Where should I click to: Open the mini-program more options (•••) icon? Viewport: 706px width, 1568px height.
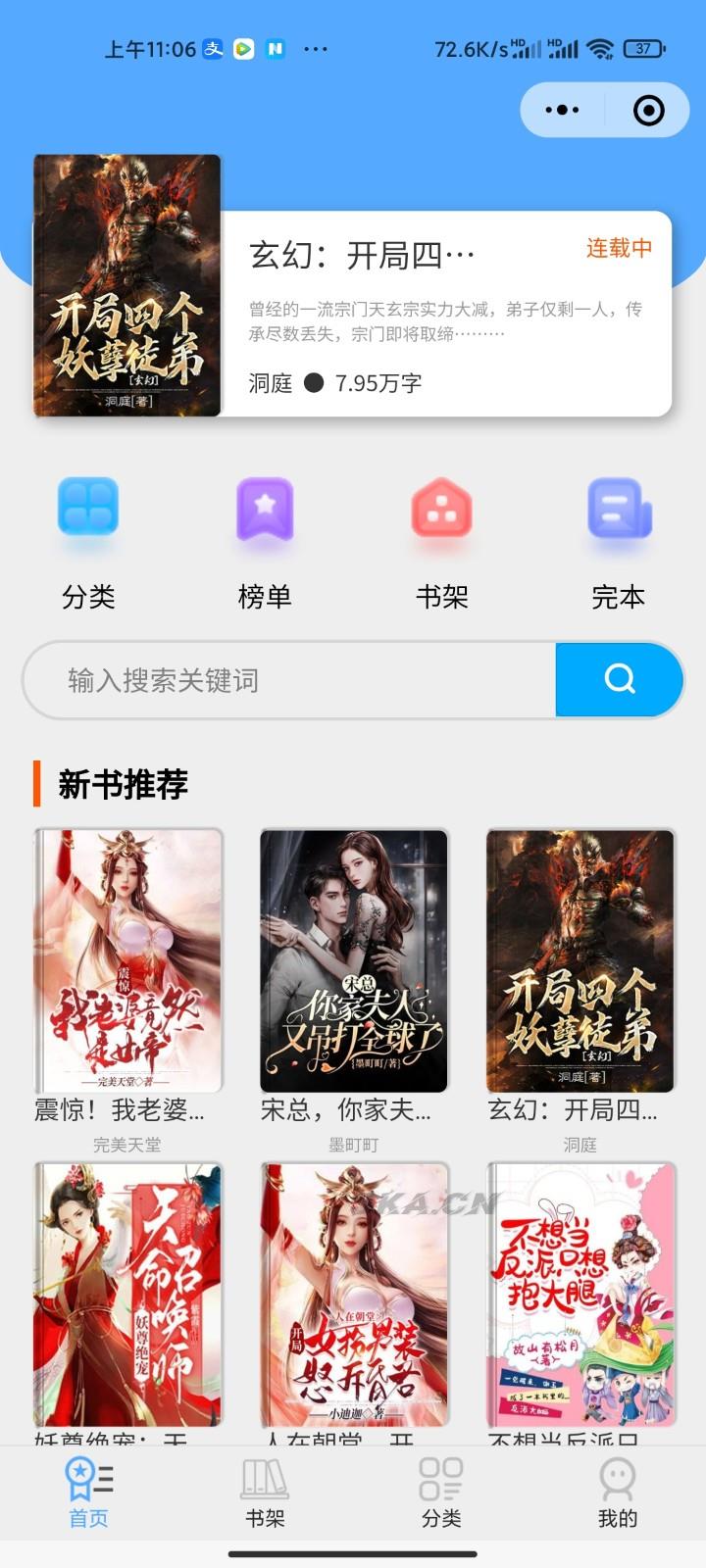click(x=564, y=110)
